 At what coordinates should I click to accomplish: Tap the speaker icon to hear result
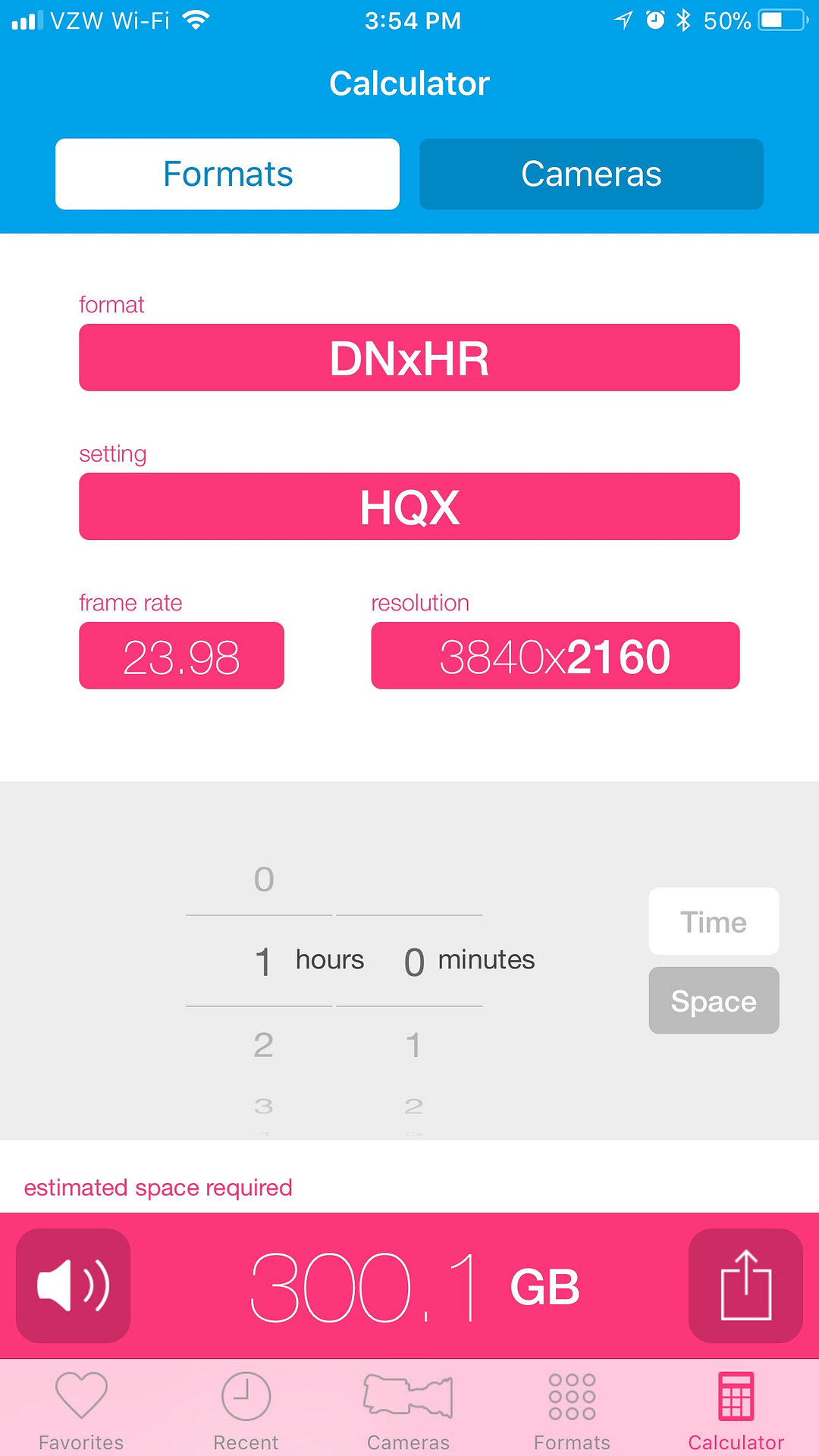pos(74,1285)
